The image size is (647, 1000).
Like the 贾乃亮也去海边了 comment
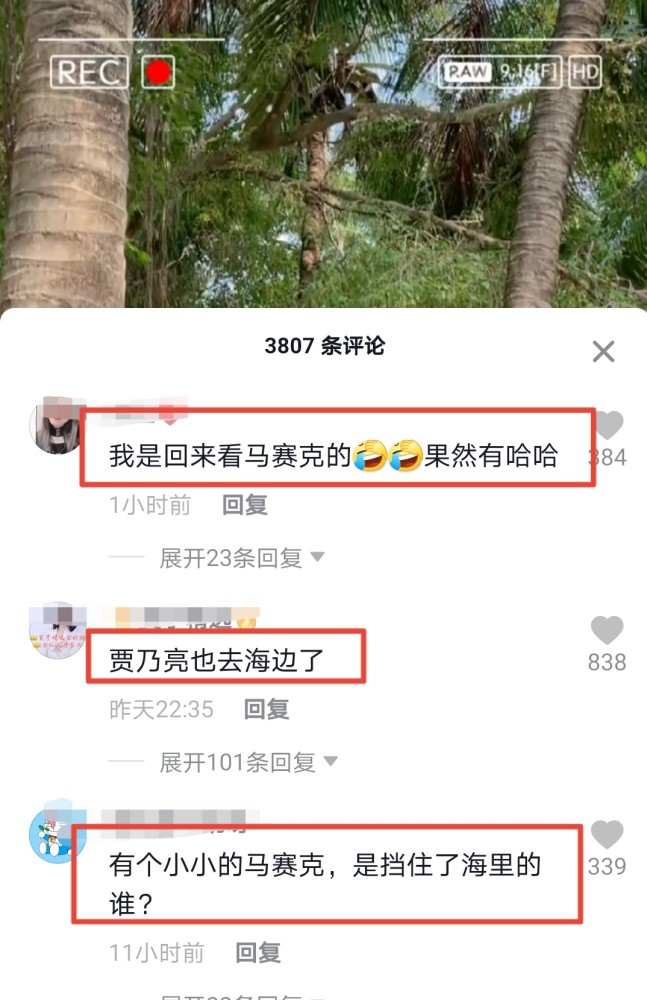coord(607,631)
